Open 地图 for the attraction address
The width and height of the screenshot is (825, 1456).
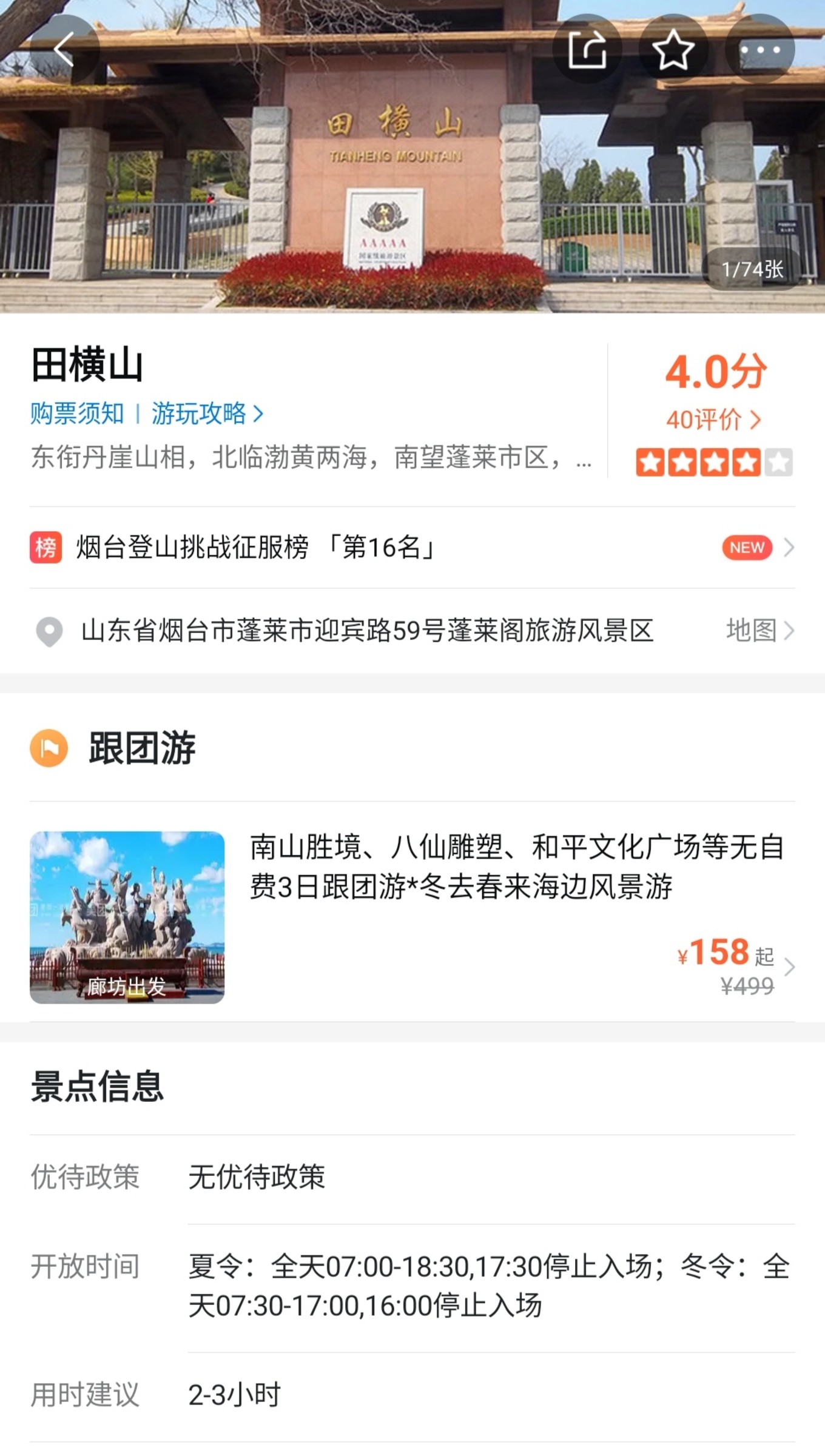tap(759, 631)
